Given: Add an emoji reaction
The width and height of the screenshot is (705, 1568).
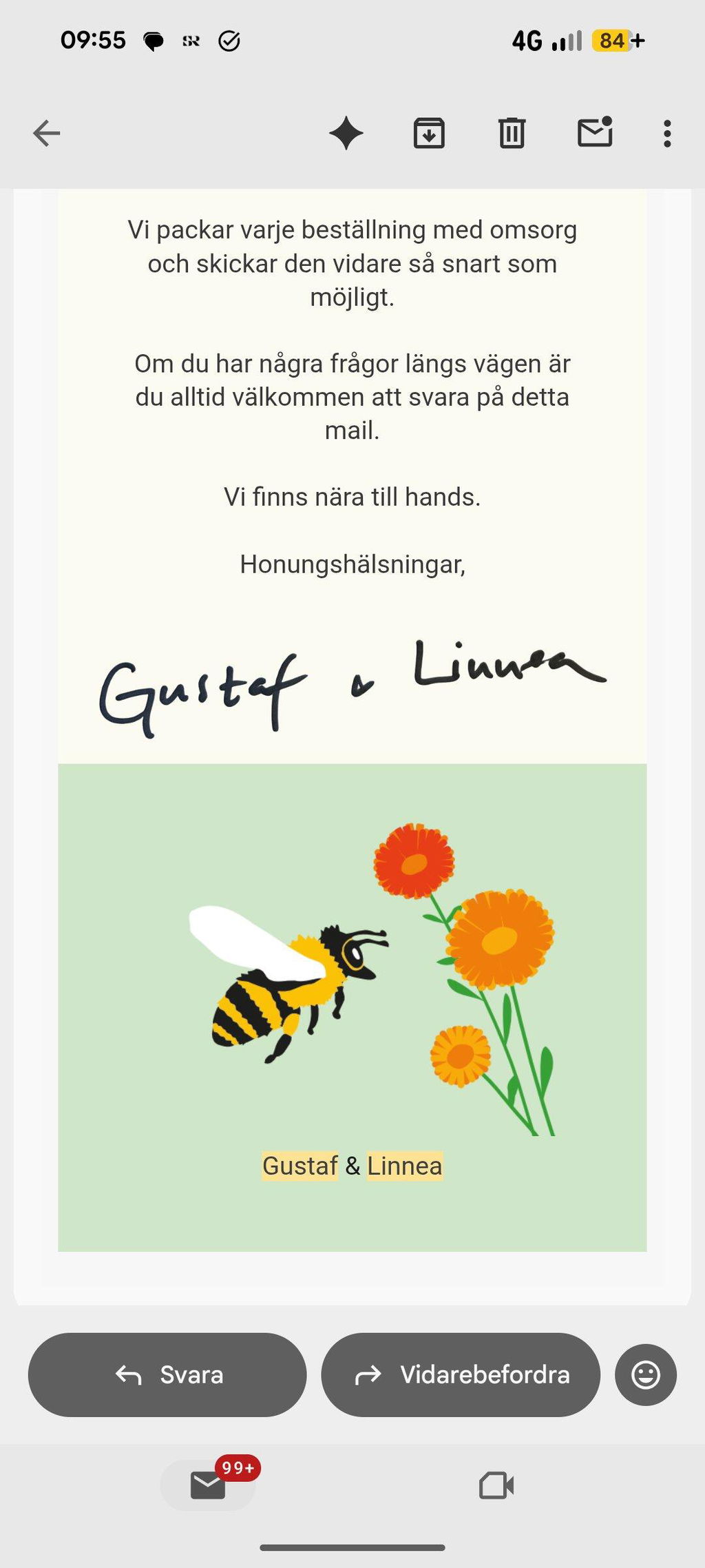Looking at the screenshot, I should click(x=646, y=1374).
